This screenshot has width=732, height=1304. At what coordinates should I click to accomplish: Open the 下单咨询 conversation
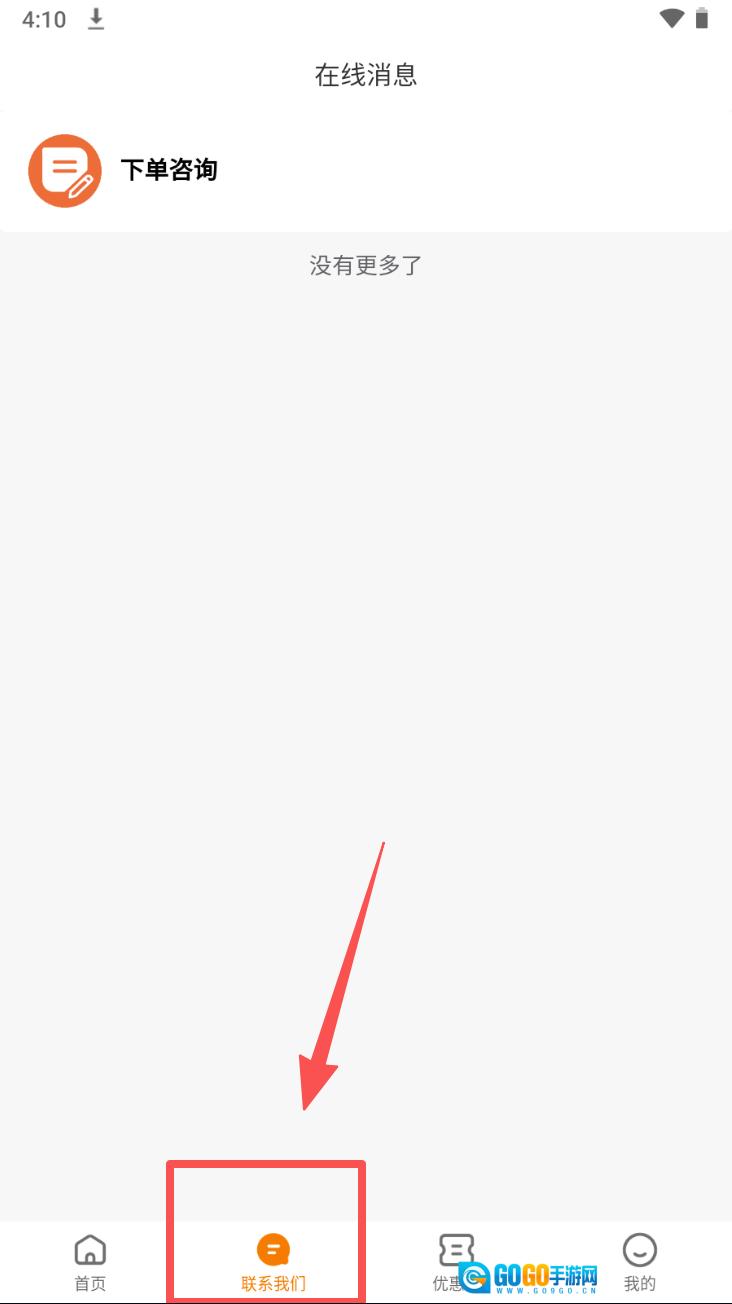[366, 171]
